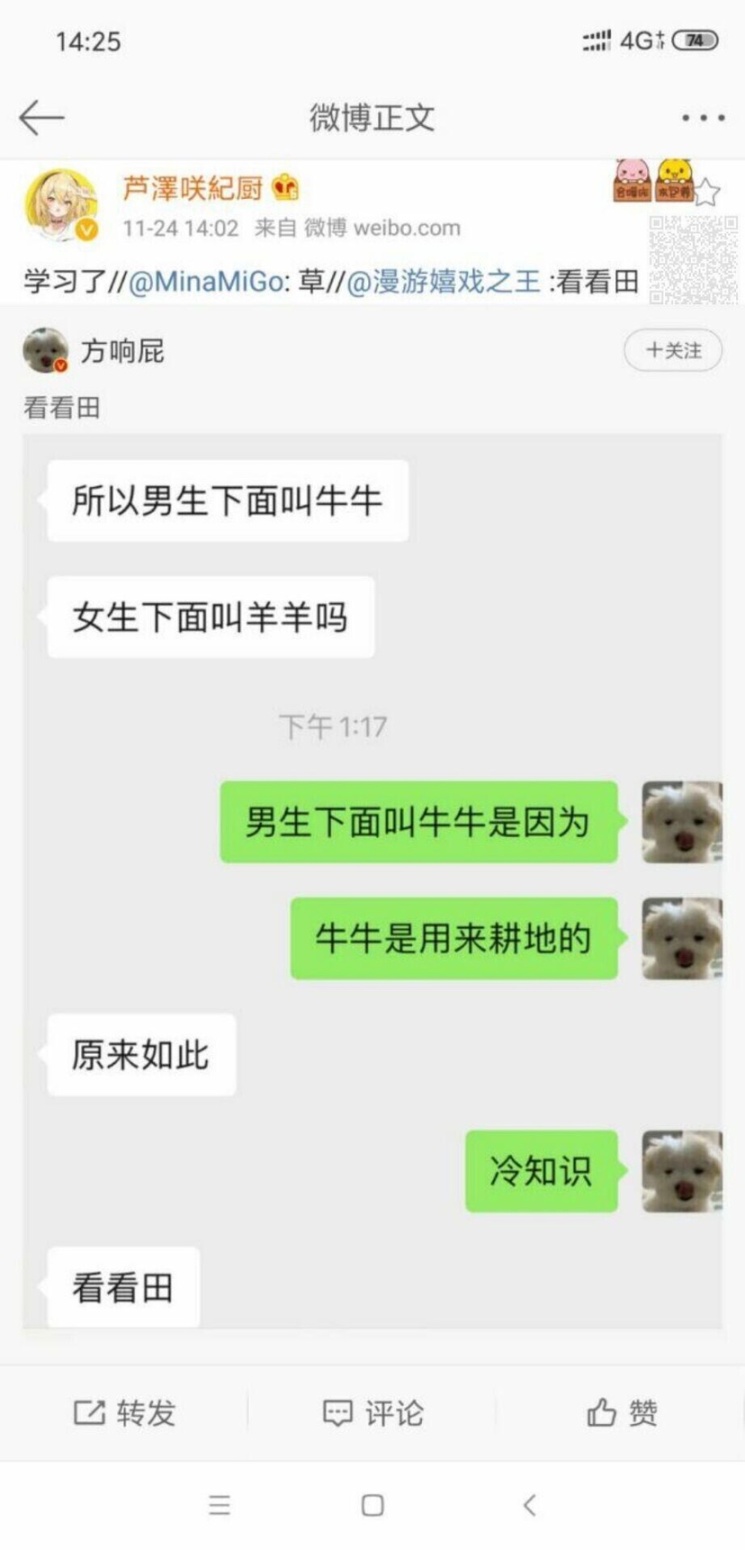Open 评论 to comment

[x=373, y=1413]
